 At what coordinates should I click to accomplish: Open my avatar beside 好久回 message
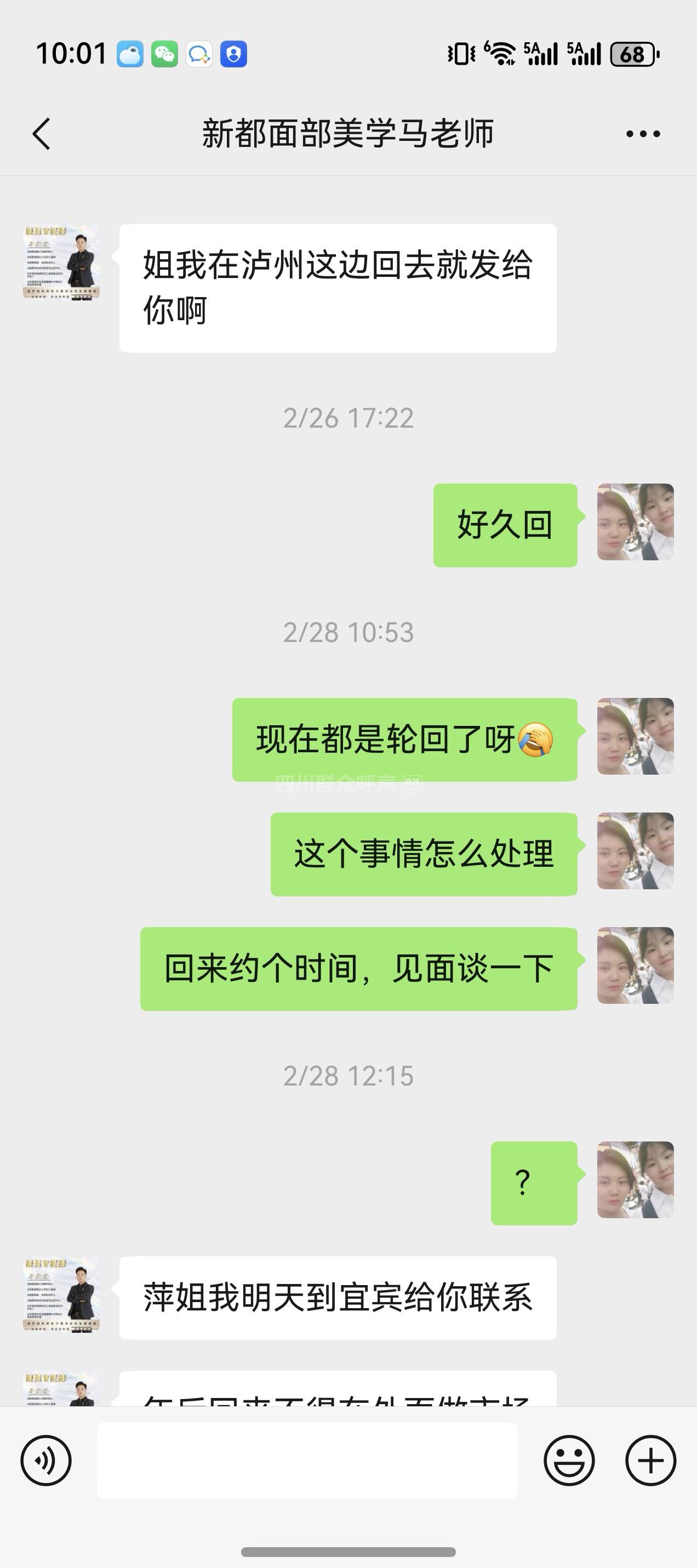(x=635, y=521)
